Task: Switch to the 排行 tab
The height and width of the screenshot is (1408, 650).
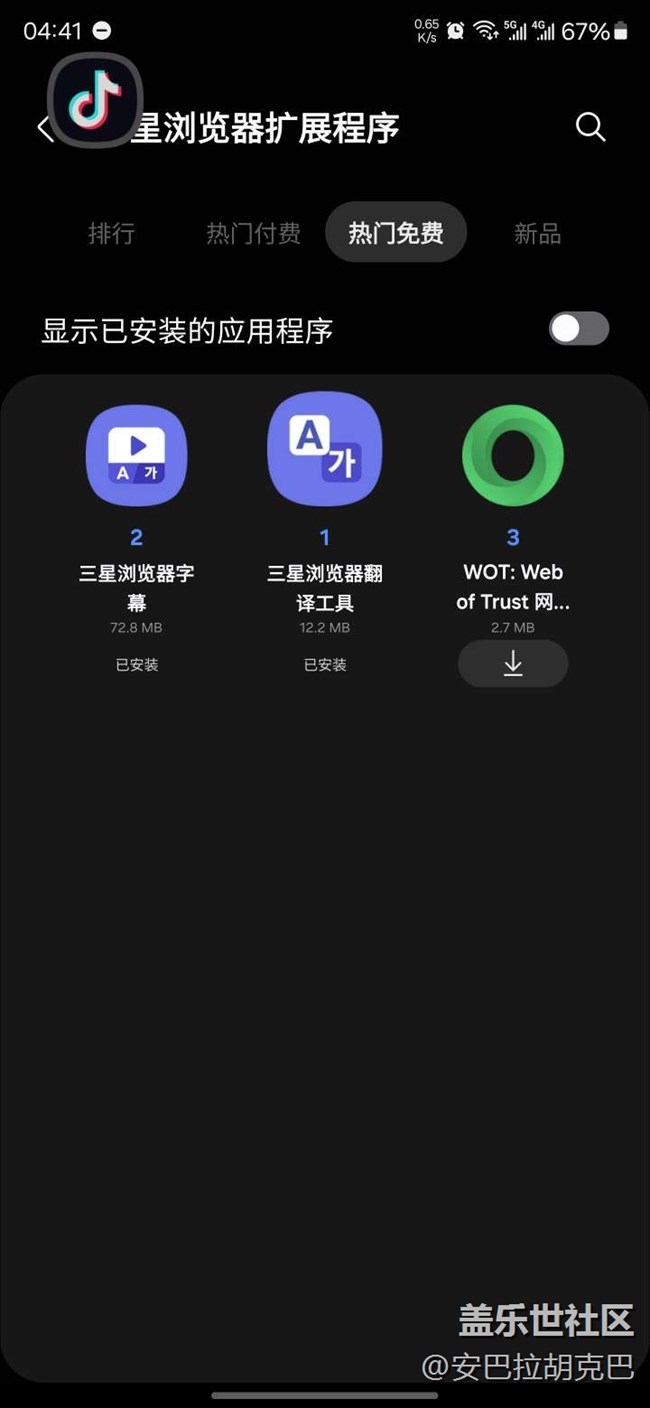Action: (x=111, y=234)
